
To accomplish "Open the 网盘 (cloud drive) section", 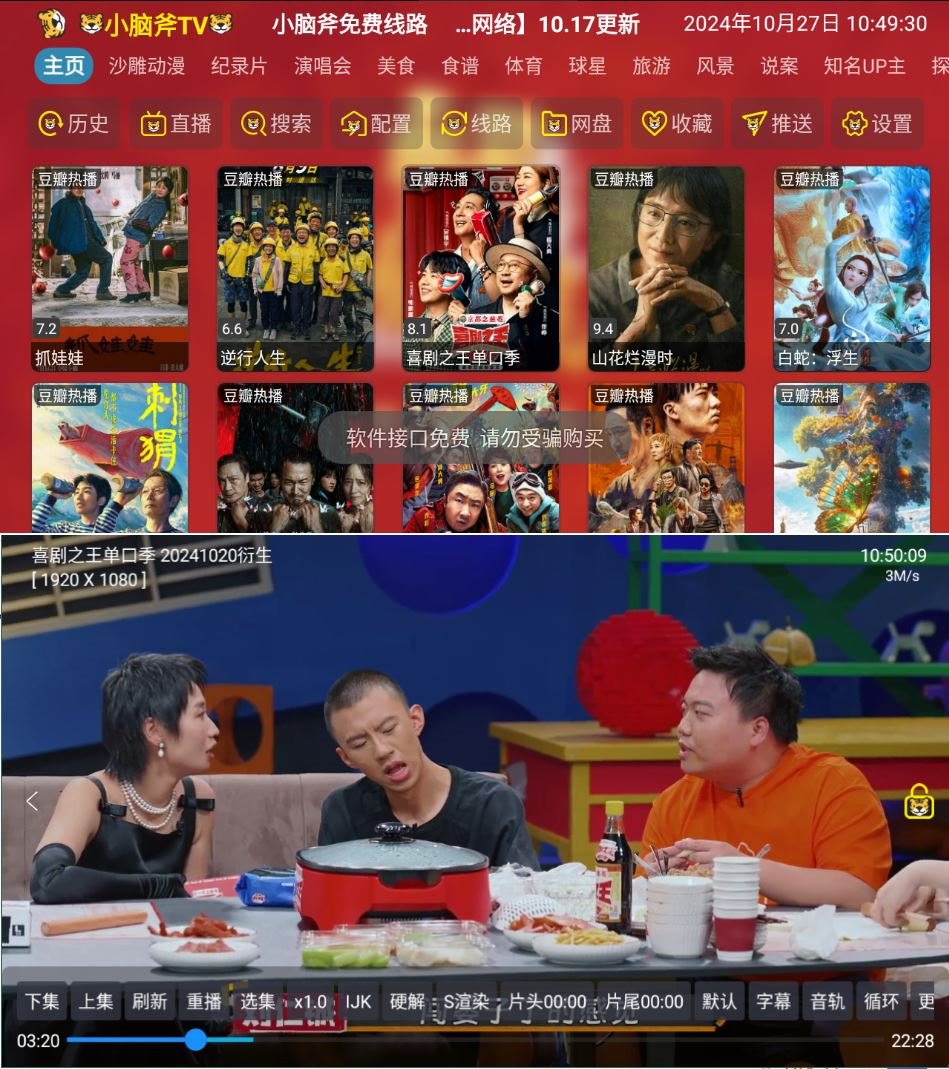I will [x=577, y=124].
